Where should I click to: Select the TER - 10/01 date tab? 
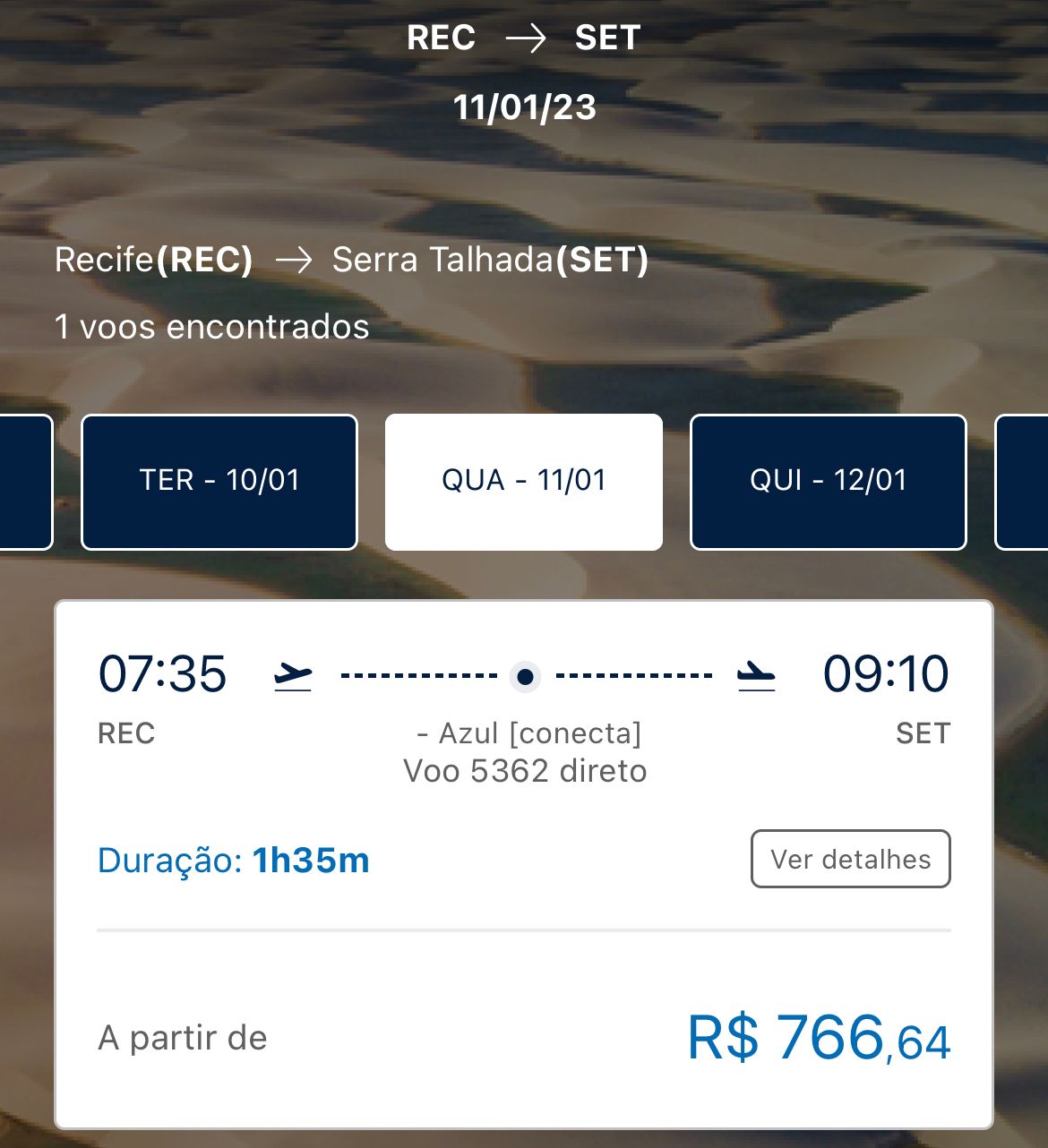219,482
